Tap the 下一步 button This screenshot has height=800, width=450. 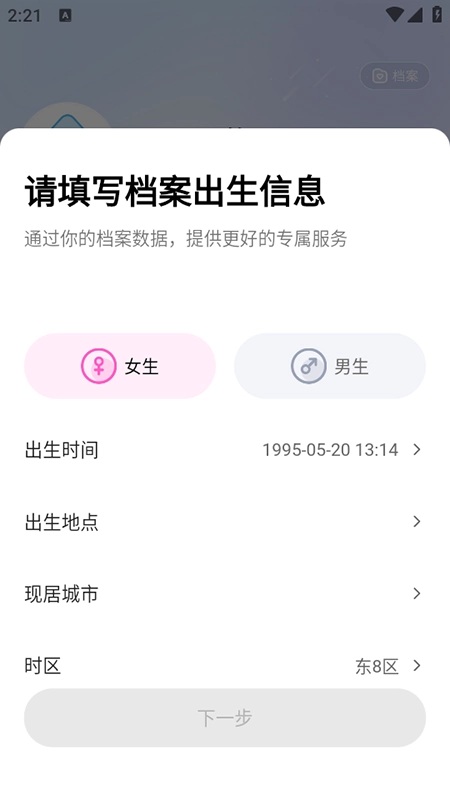(x=224, y=718)
